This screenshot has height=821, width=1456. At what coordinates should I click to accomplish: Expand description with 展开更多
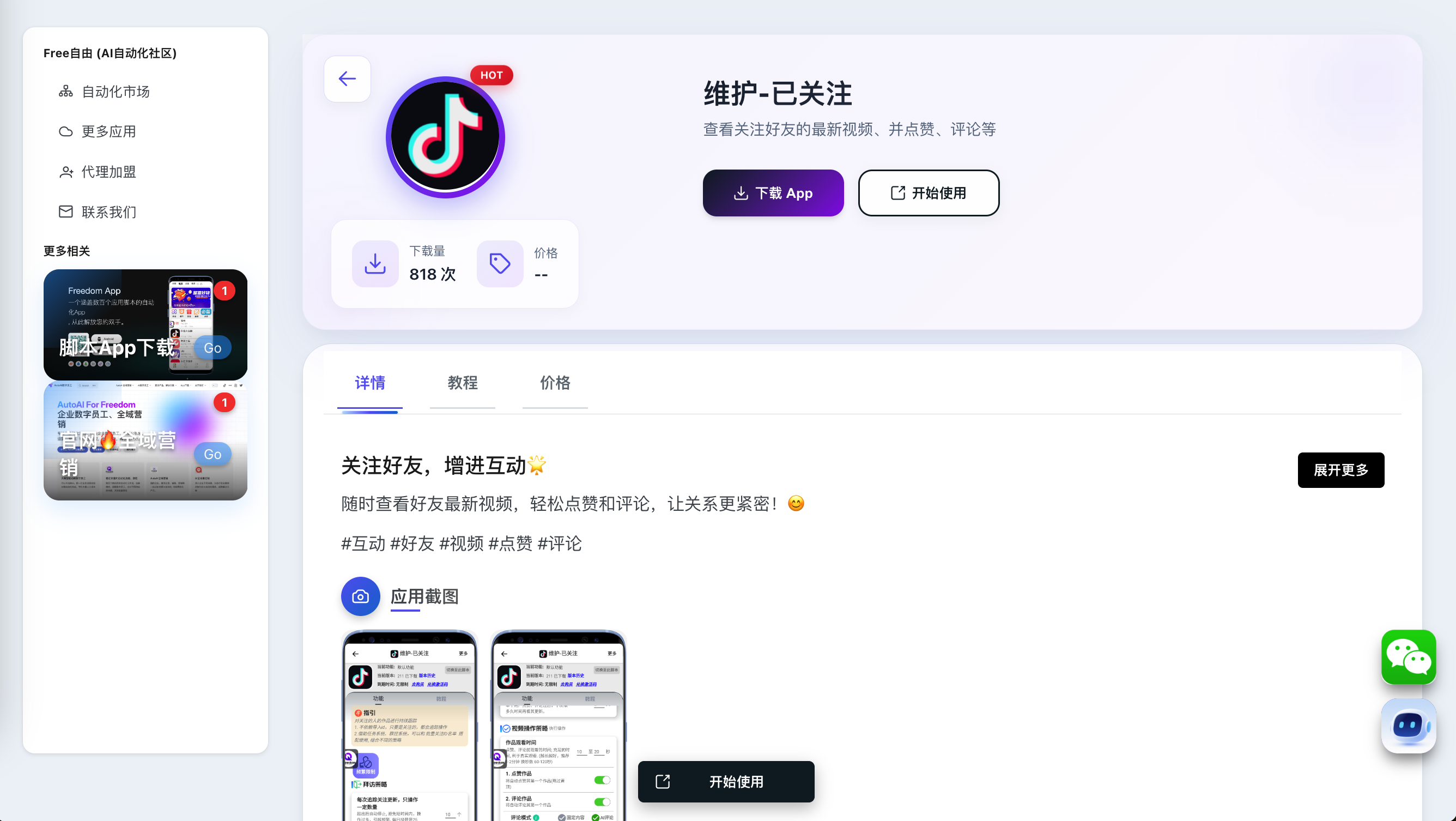[x=1340, y=470]
